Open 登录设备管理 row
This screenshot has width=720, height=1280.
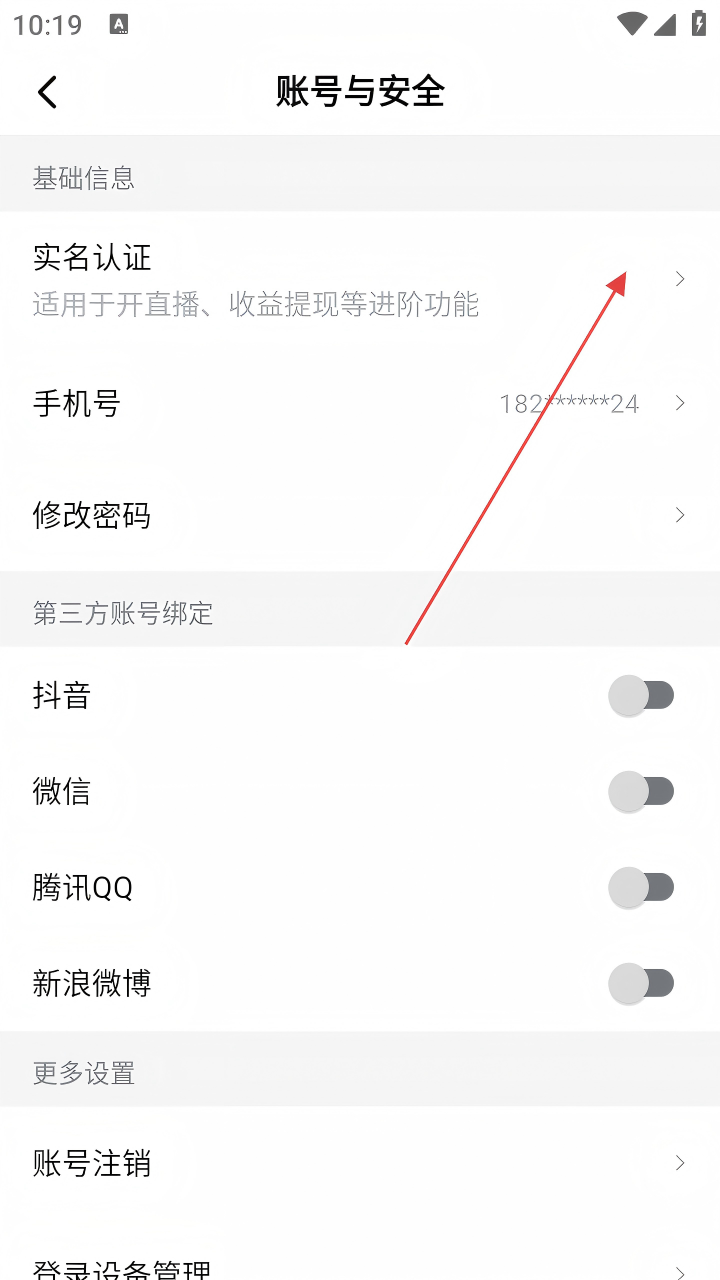tap(360, 1266)
